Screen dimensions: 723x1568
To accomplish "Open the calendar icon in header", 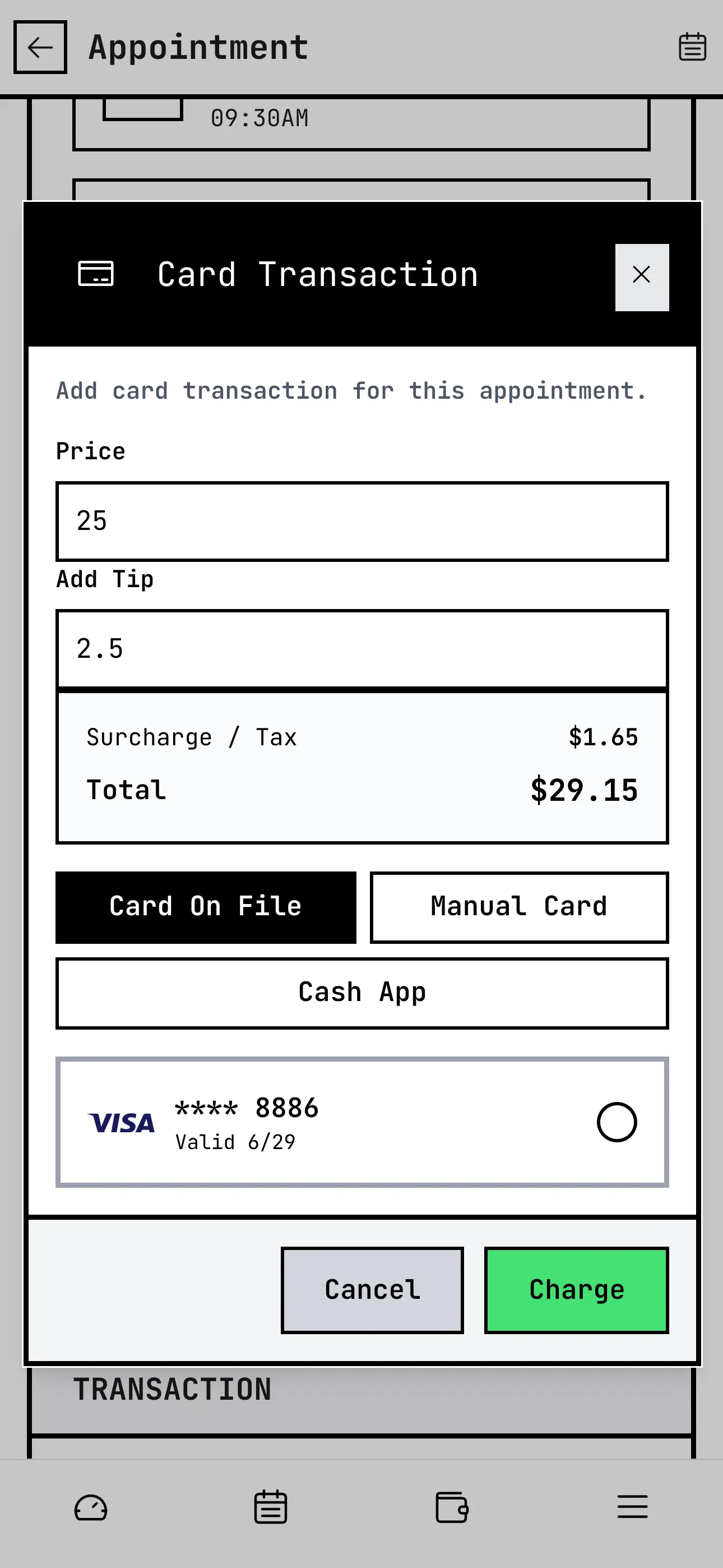I will (x=692, y=48).
